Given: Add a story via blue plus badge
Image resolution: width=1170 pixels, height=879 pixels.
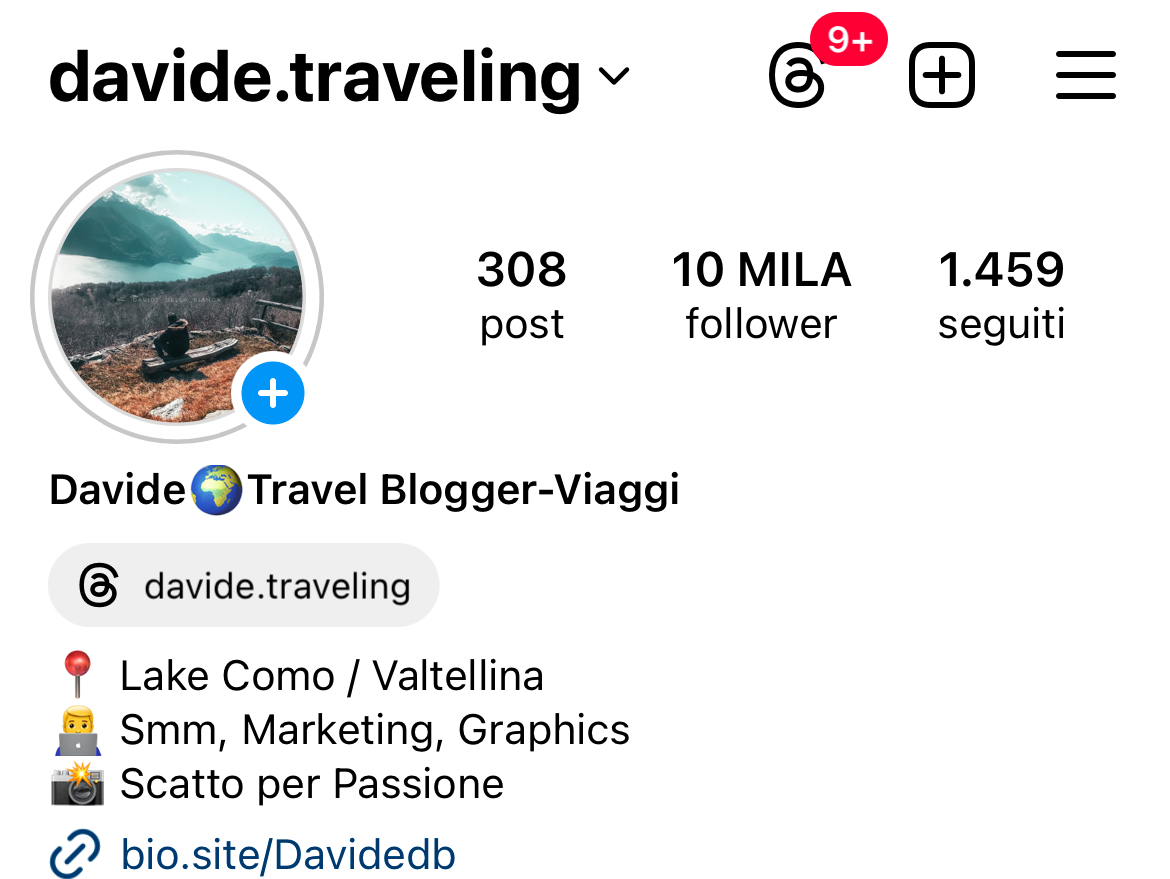Looking at the screenshot, I should tap(273, 394).
